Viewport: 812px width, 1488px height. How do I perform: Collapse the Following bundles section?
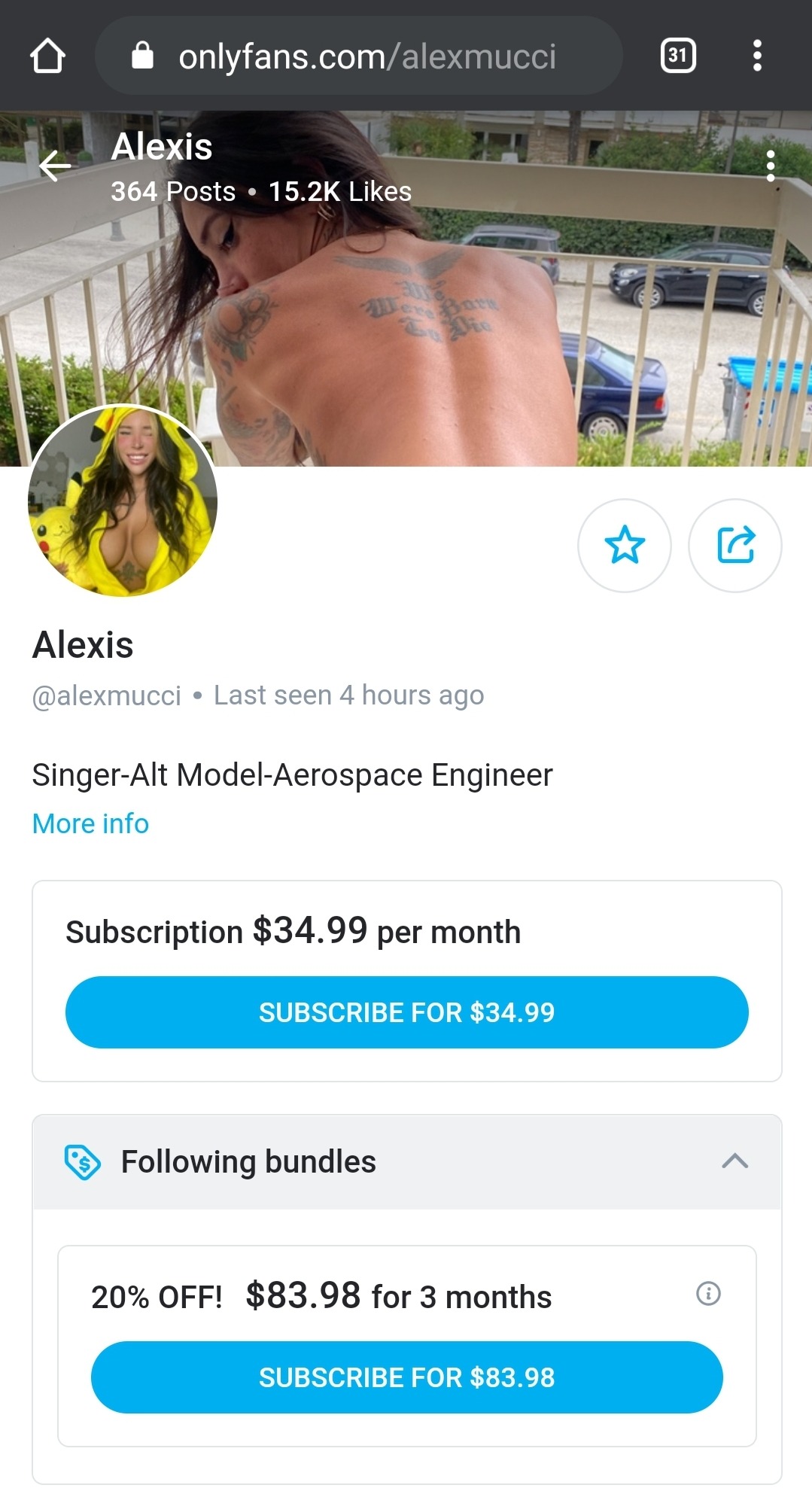point(734,1161)
